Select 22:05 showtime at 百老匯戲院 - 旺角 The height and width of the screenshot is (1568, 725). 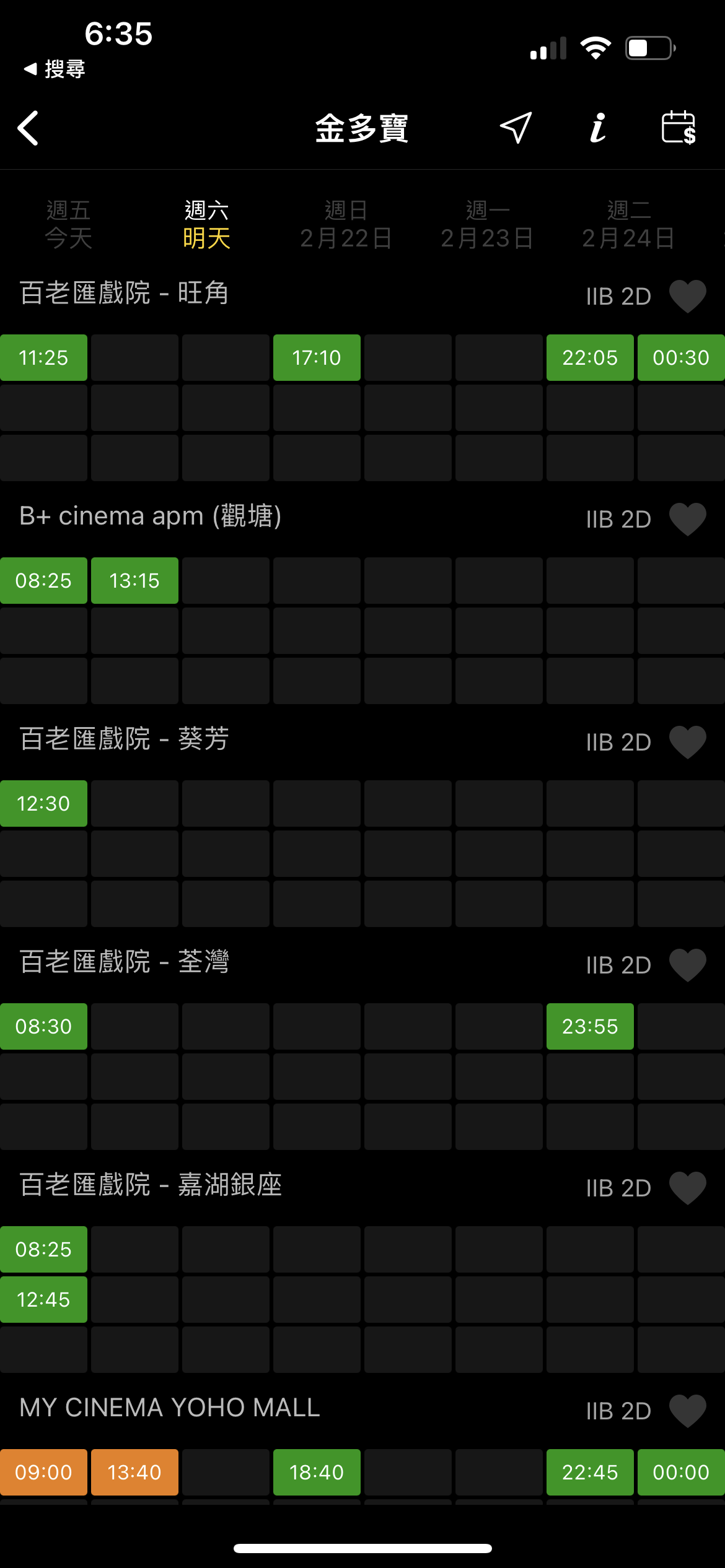click(590, 358)
